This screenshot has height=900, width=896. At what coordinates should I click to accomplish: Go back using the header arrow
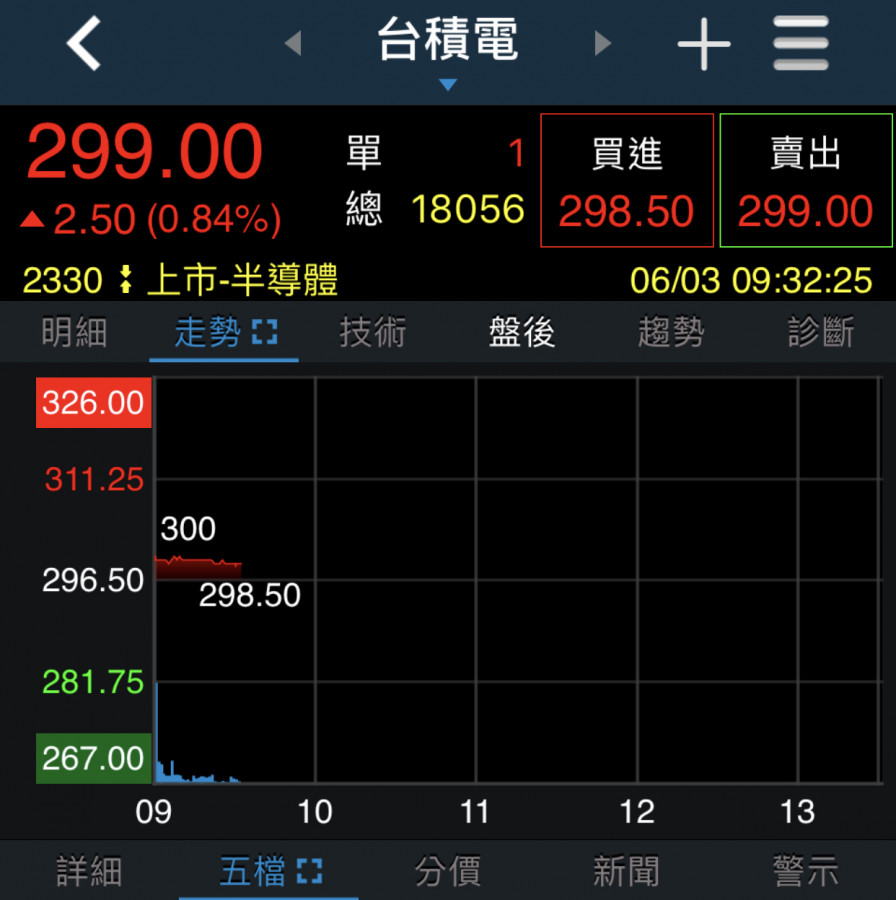coord(84,45)
